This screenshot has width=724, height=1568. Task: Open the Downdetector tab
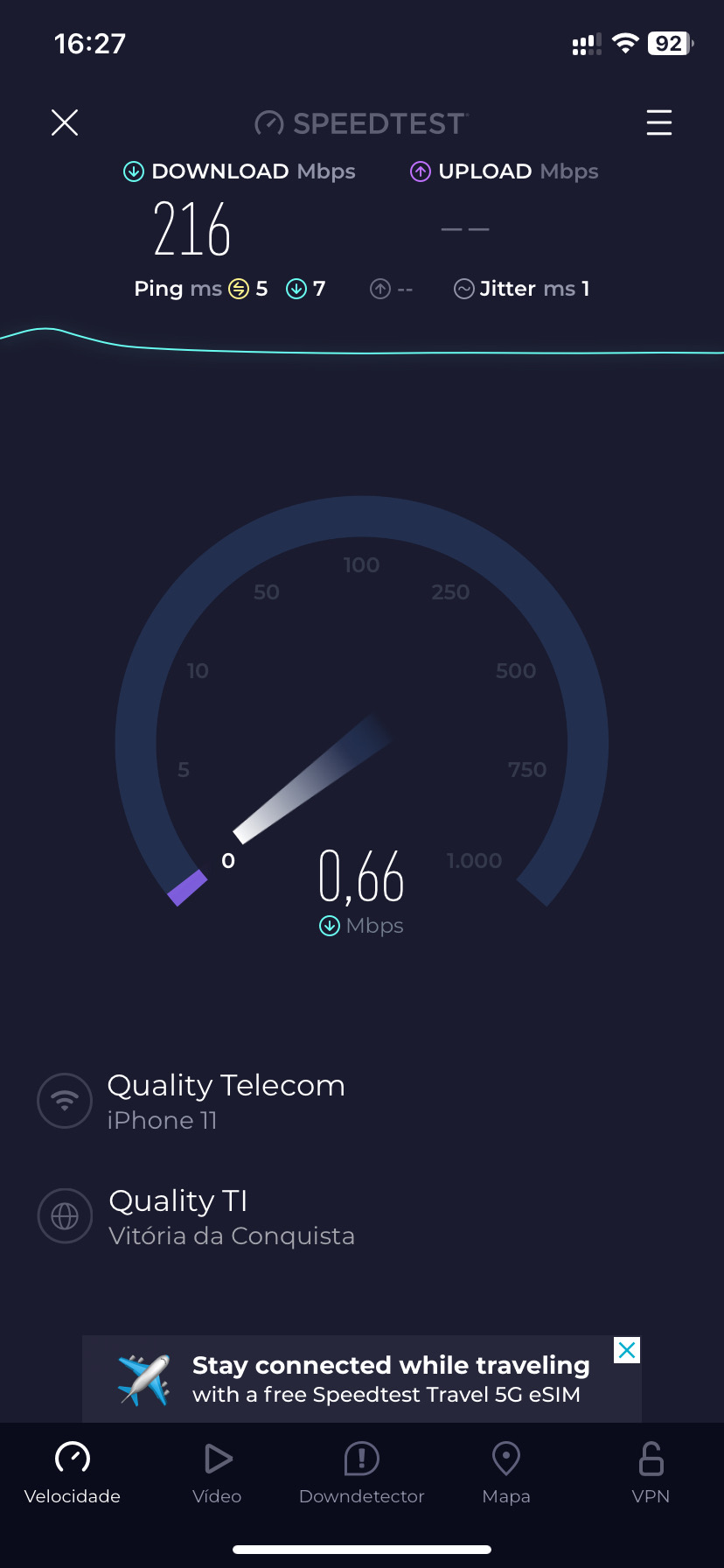click(x=362, y=1473)
